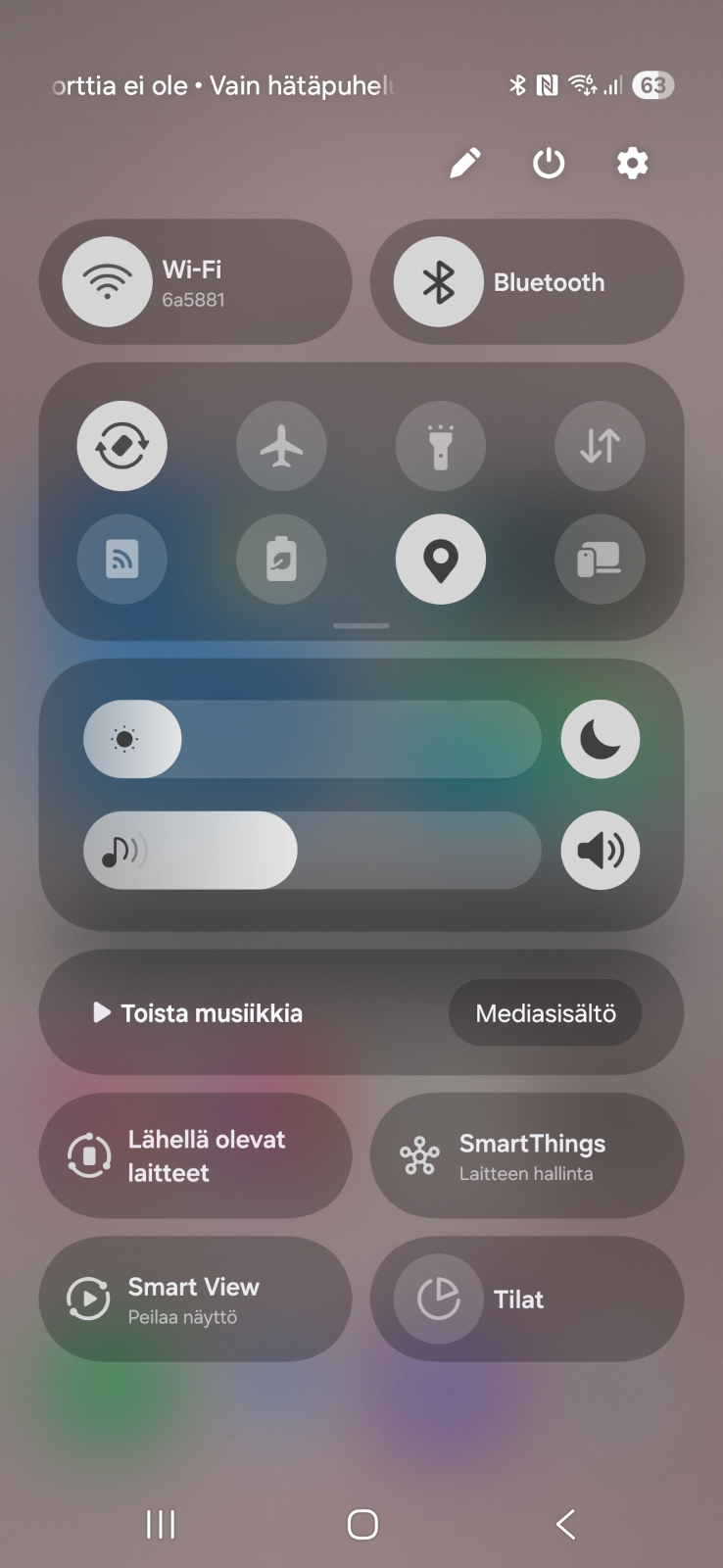
Task: Tap the sound mode speaker icon
Action: [x=601, y=851]
